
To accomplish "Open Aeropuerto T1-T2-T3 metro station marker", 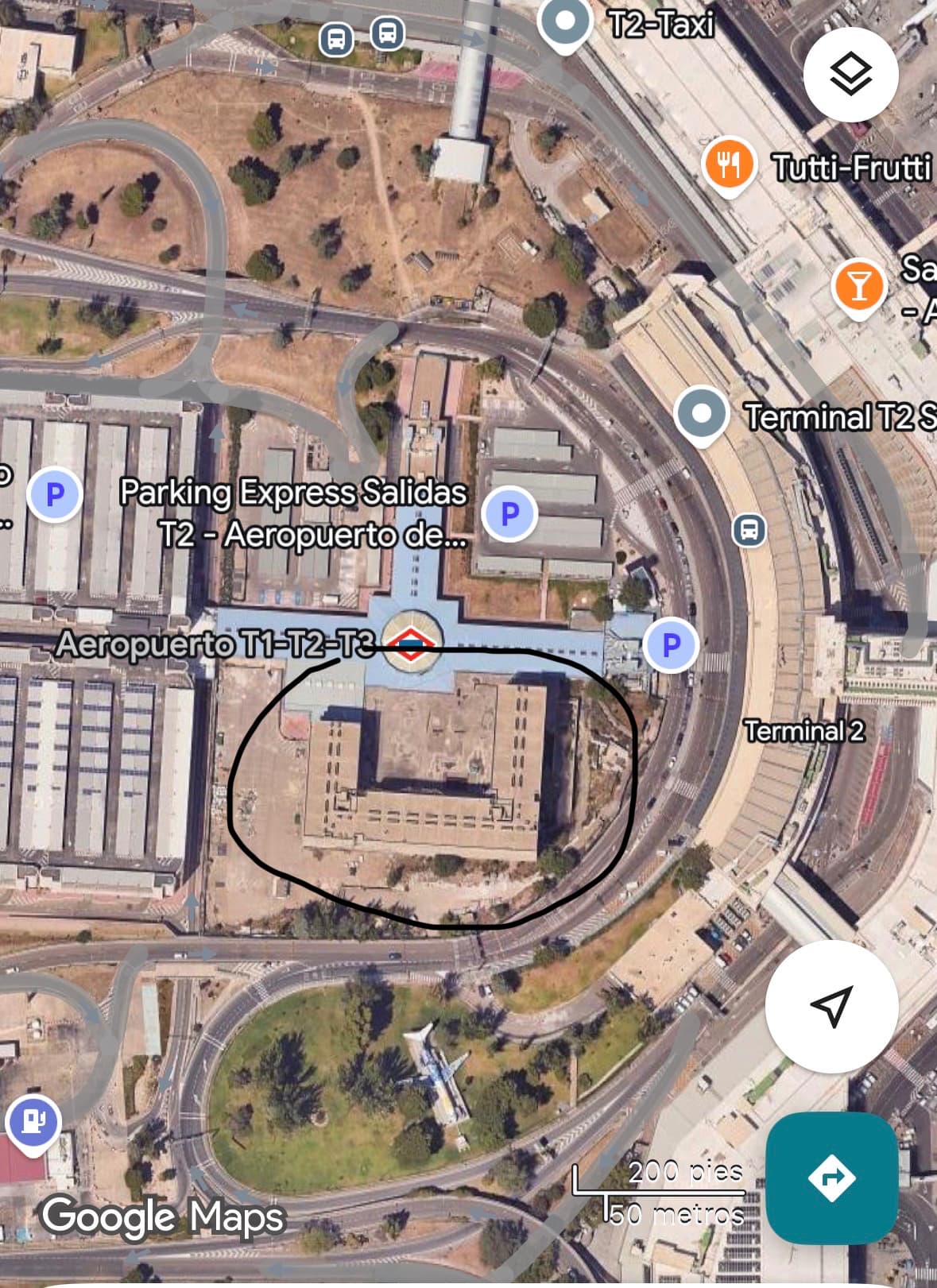I will pos(412,641).
